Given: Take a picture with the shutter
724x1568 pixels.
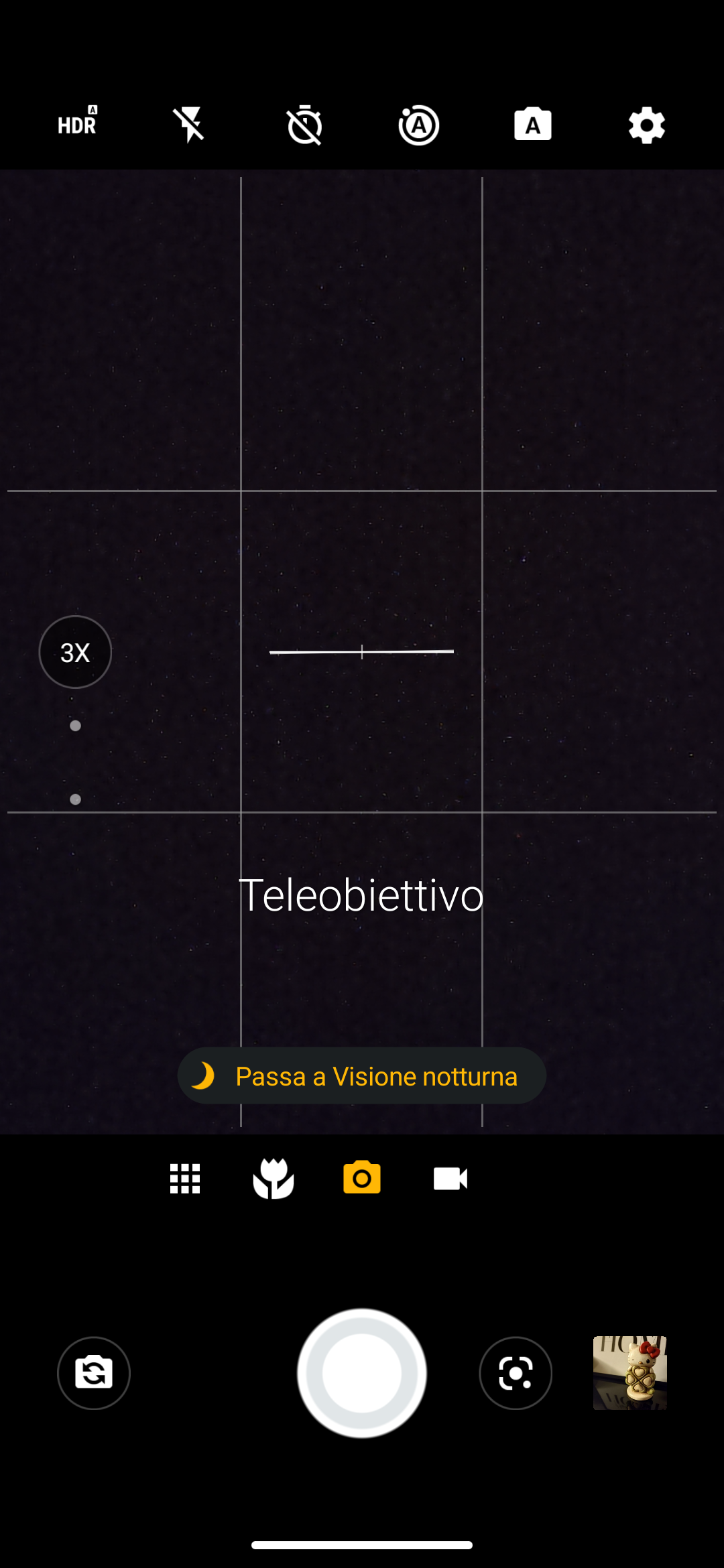Looking at the screenshot, I should tap(362, 1373).
